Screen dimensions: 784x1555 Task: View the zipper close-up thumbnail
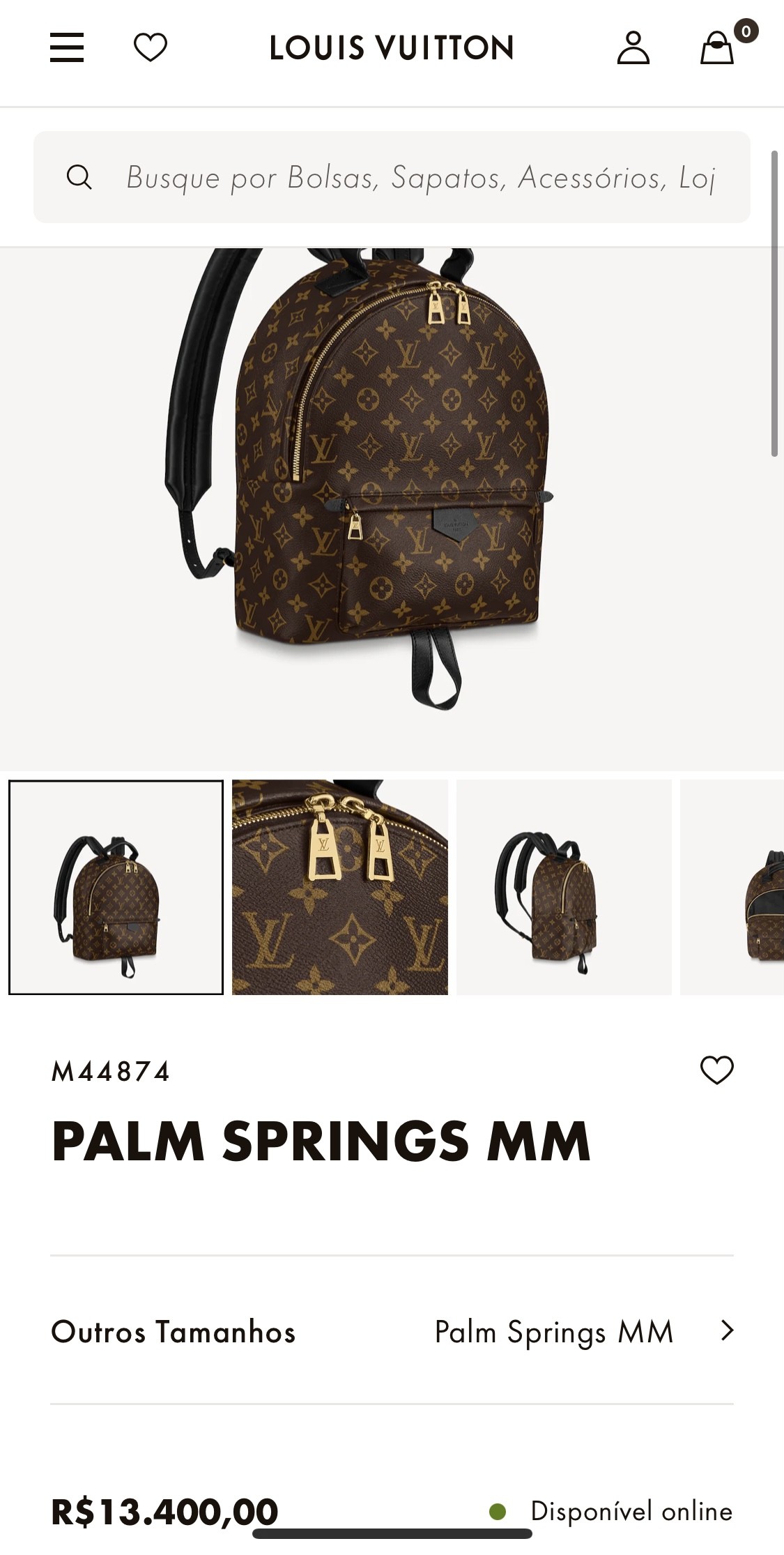(x=339, y=887)
